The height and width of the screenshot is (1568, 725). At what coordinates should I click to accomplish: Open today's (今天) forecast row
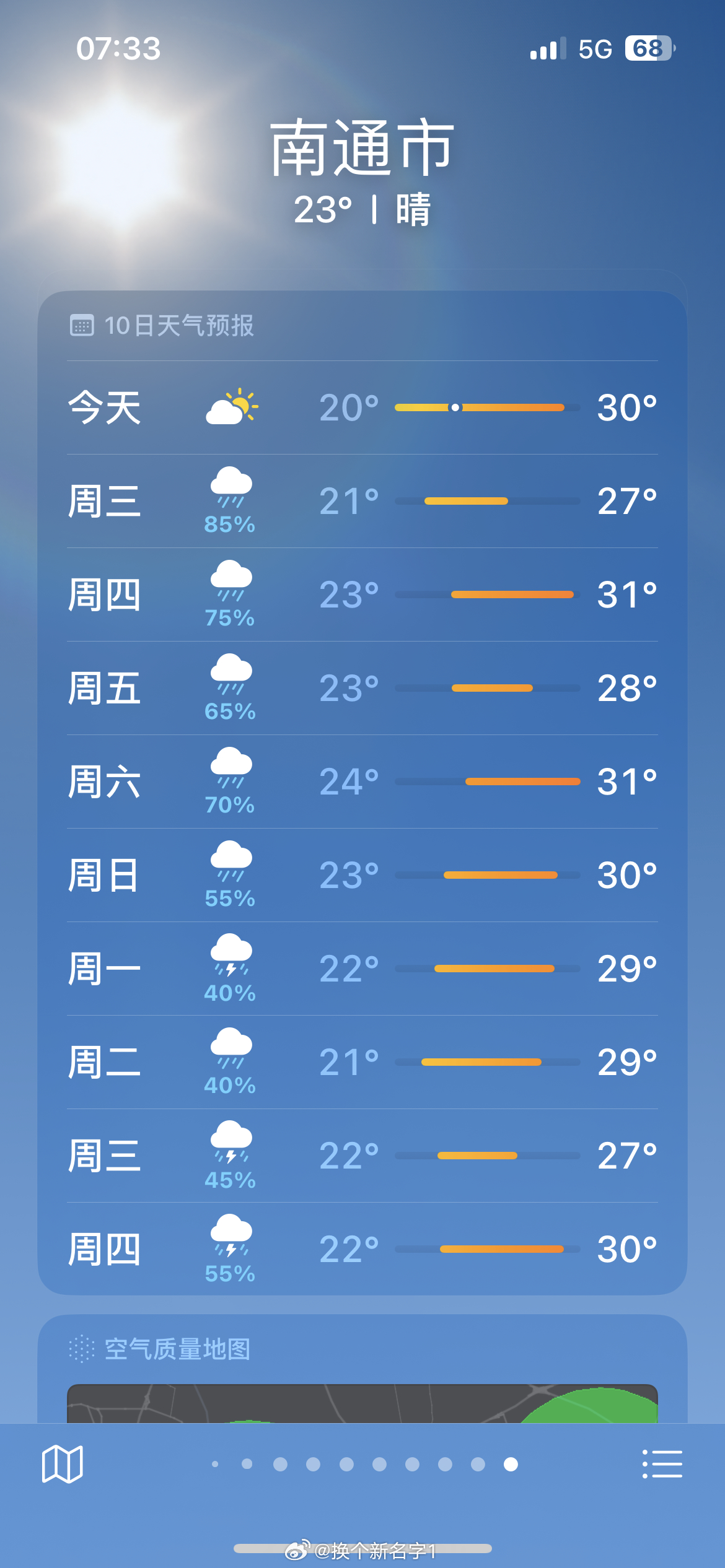[x=362, y=407]
